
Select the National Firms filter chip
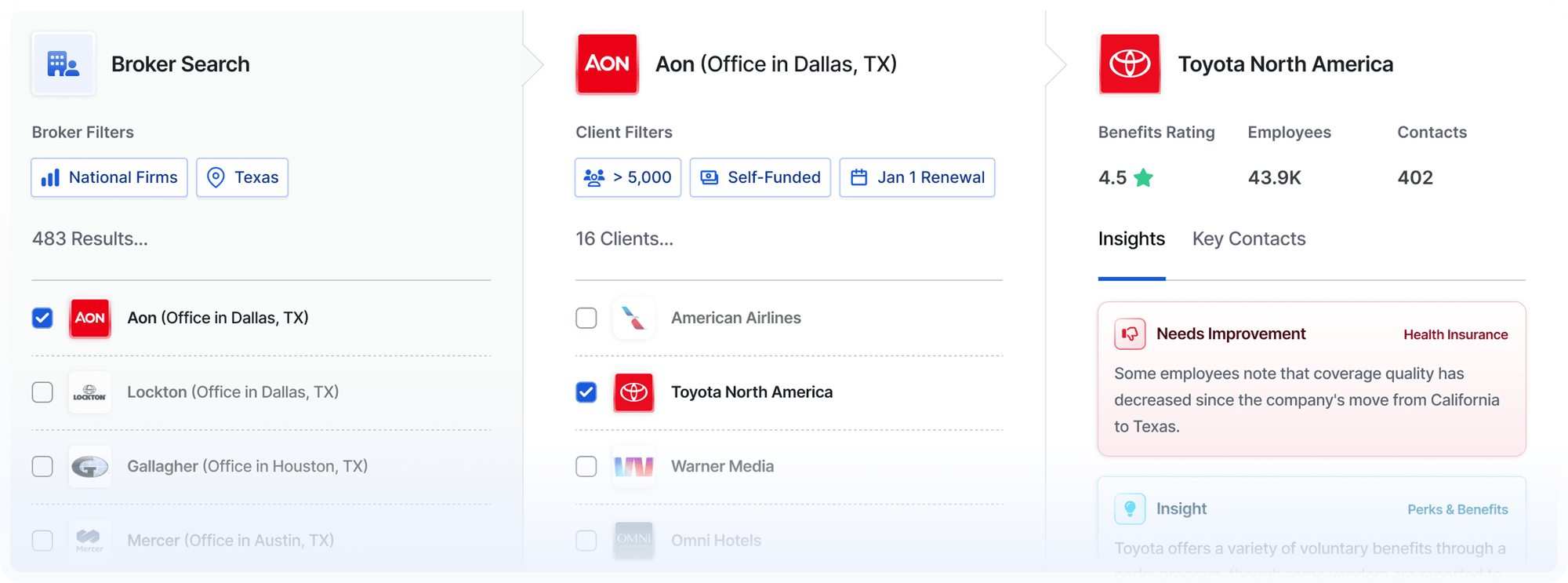point(109,177)
